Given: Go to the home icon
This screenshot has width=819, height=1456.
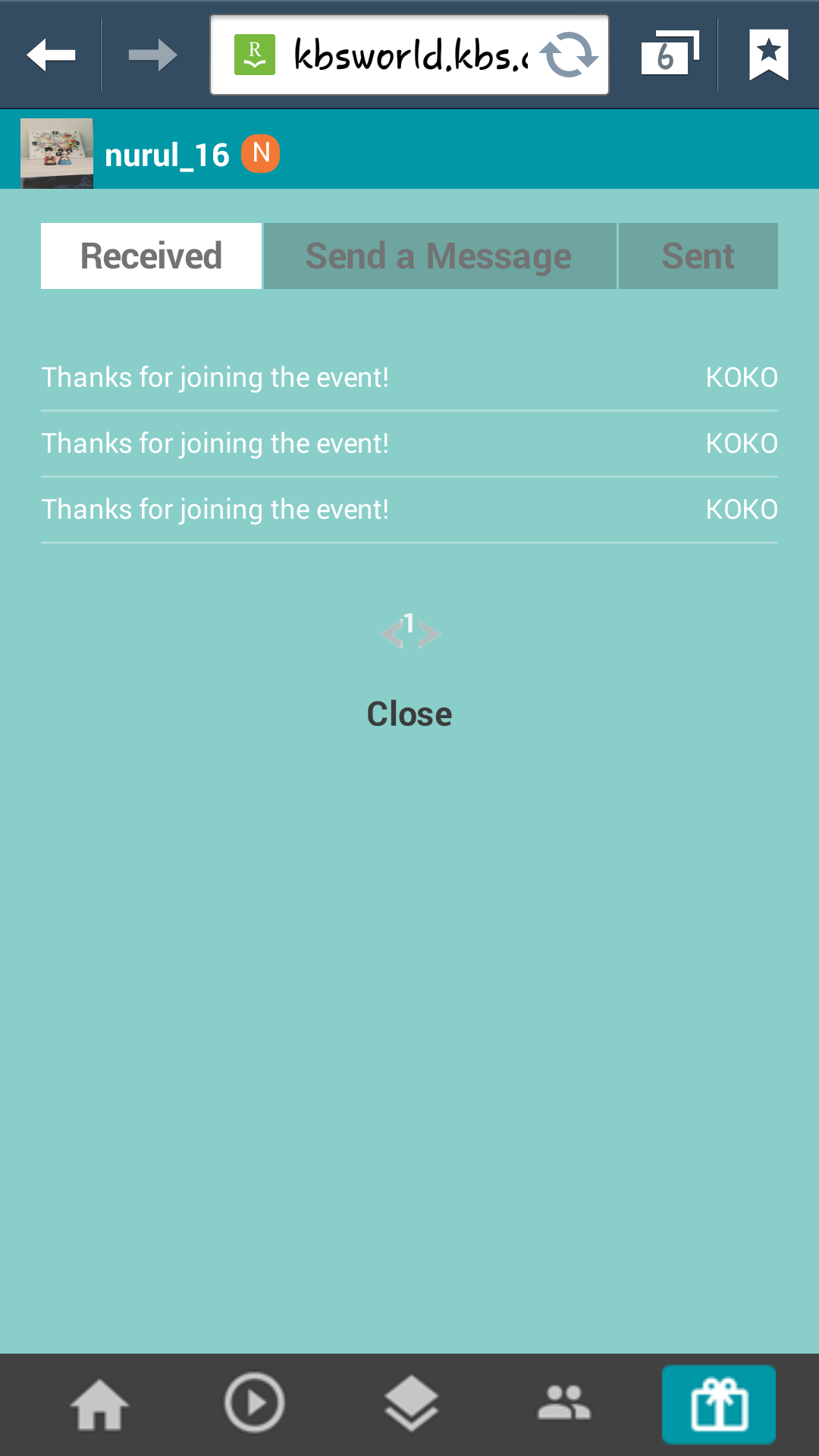Looking at the screenshot, I should 99,1404.
